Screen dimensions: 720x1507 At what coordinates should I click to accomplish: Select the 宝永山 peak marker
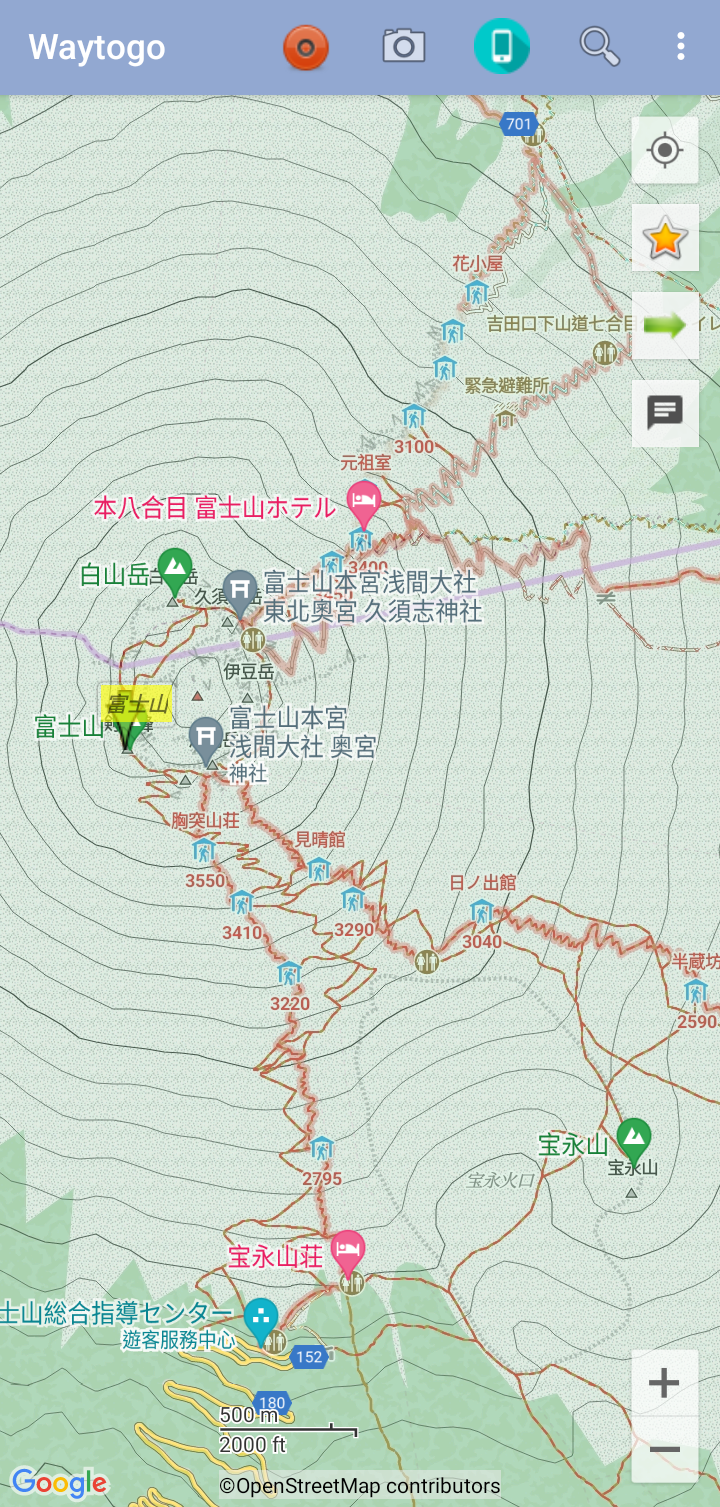633,1137
